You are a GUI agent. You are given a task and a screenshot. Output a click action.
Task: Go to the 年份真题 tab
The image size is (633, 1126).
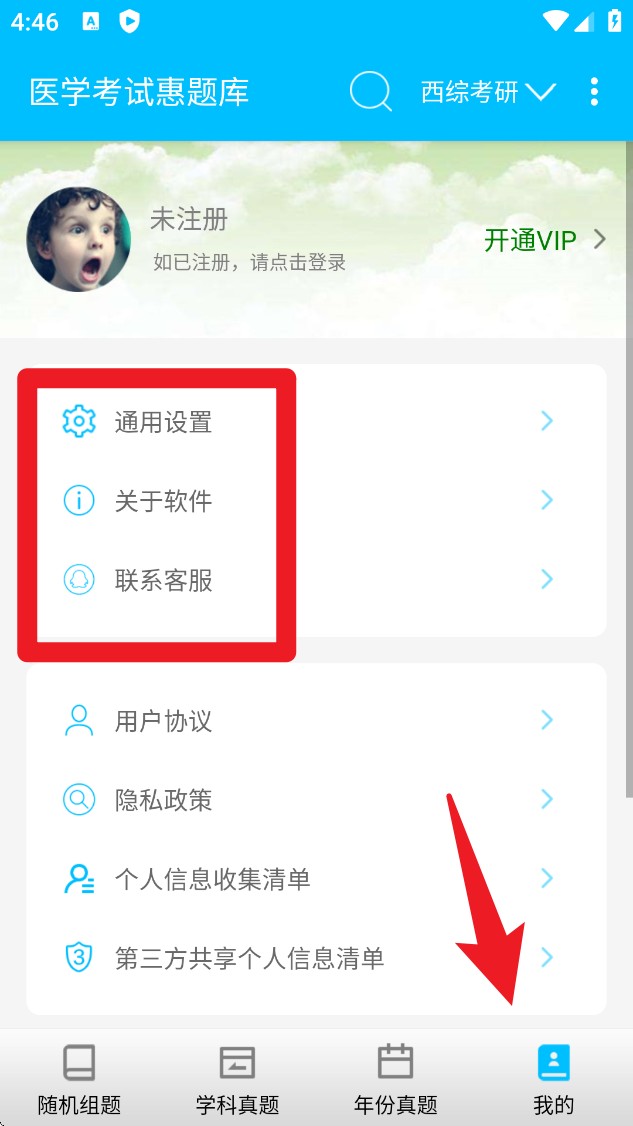point(396,1078)
